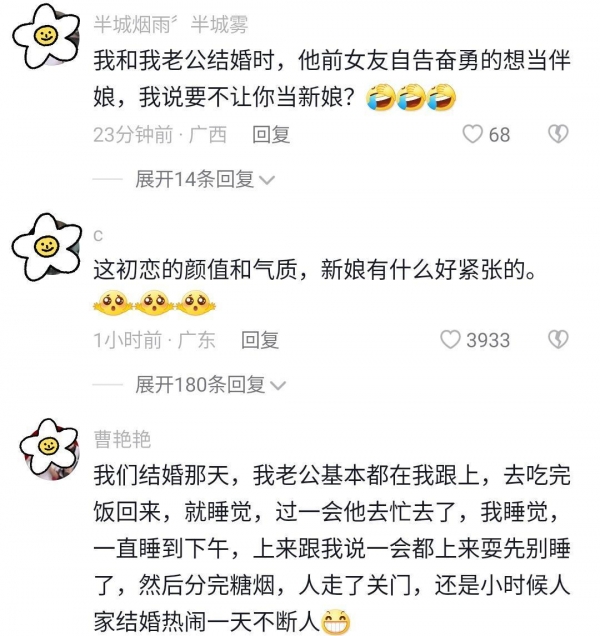Dislike the comment by user c

coord(557,340)
